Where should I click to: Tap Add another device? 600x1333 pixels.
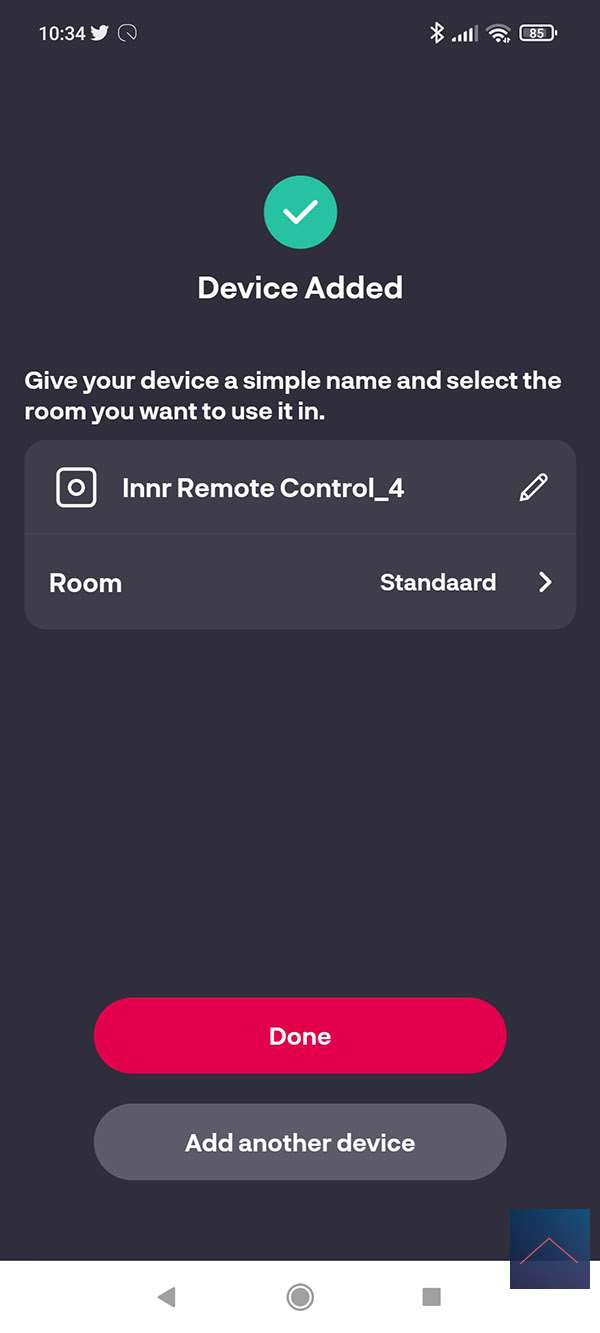tap(300, 1142)
